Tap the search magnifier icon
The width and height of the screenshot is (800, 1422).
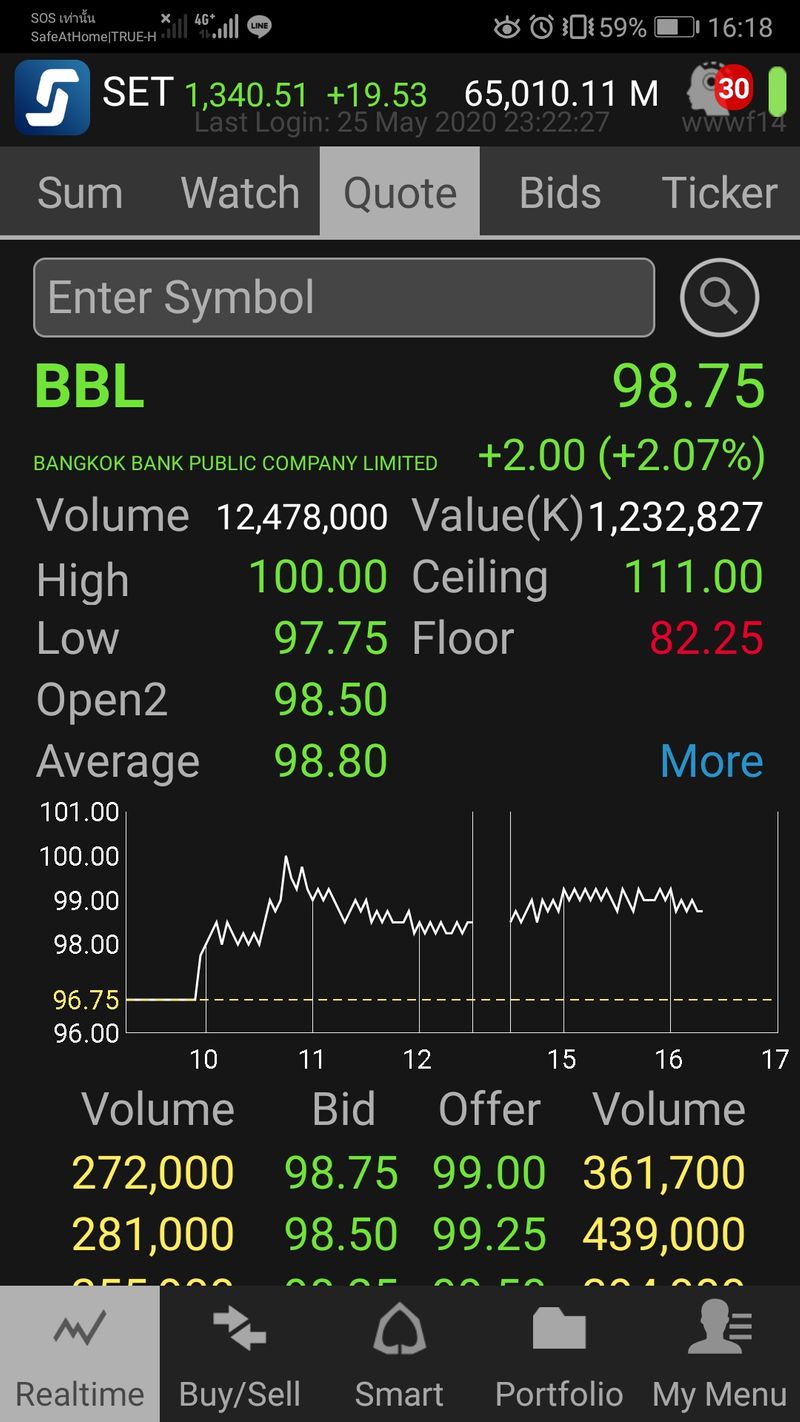pyautogui.click(x=719, y=296)
